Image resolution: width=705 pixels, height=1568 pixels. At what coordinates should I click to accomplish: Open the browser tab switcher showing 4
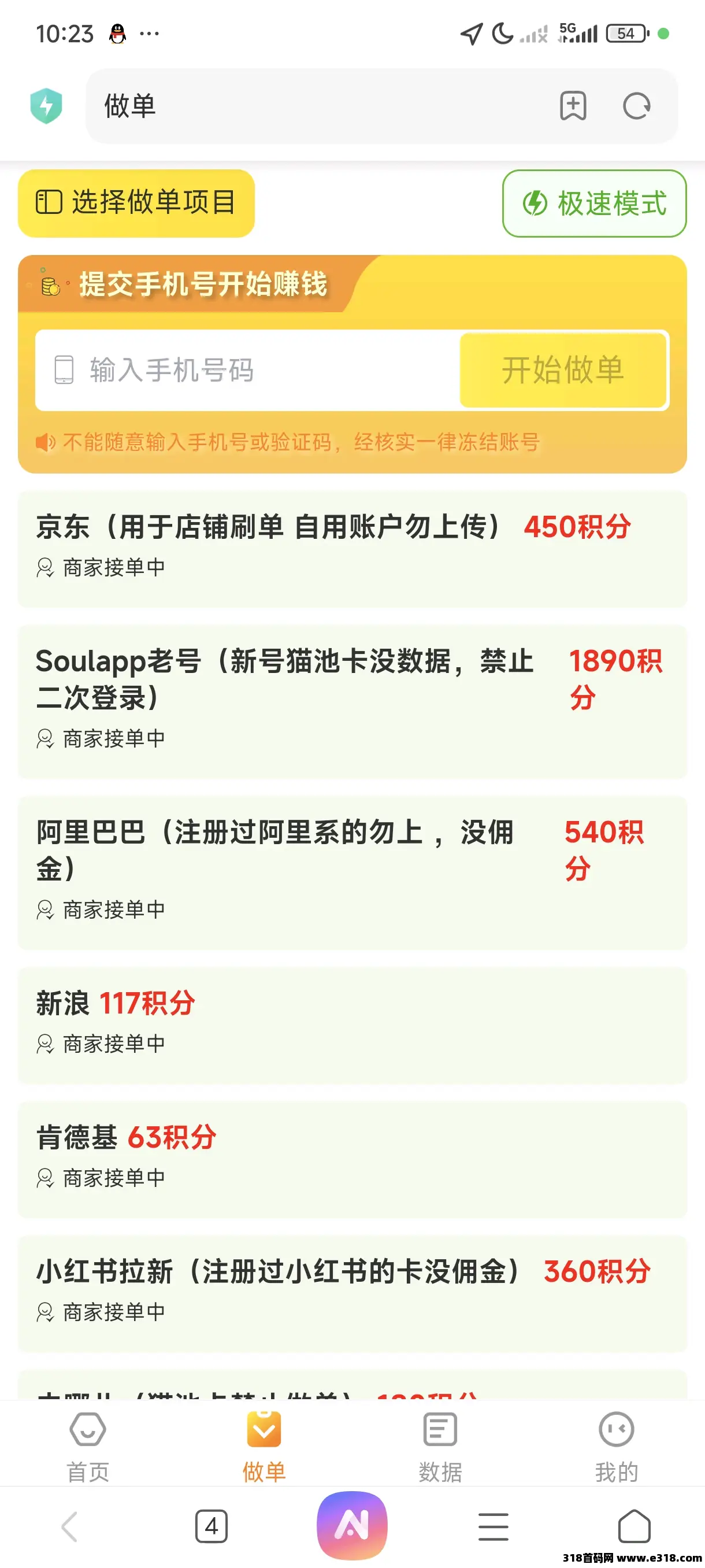coord(211,1526)
